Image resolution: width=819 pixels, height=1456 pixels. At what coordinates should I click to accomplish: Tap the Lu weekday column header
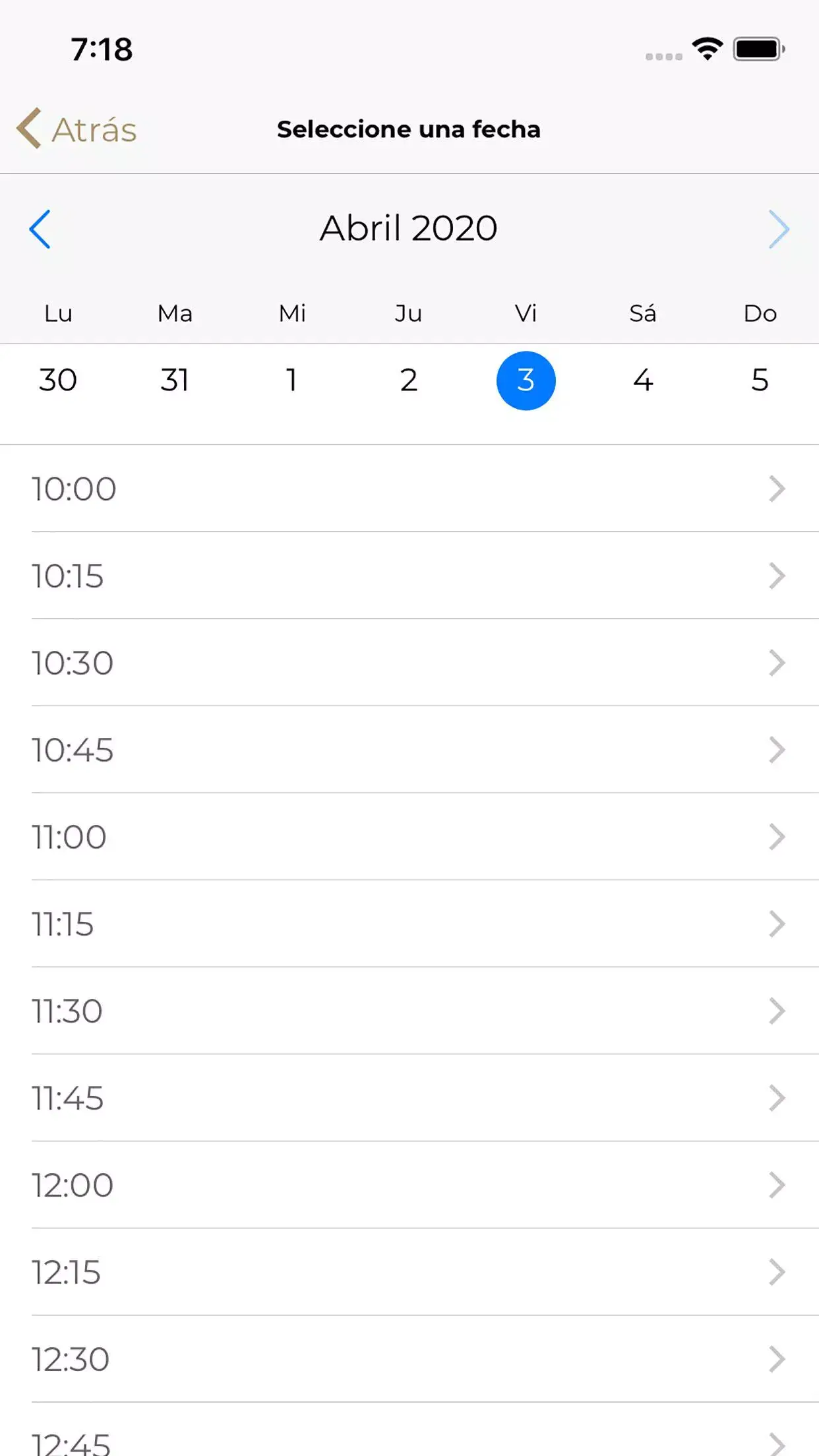point(58,314)
